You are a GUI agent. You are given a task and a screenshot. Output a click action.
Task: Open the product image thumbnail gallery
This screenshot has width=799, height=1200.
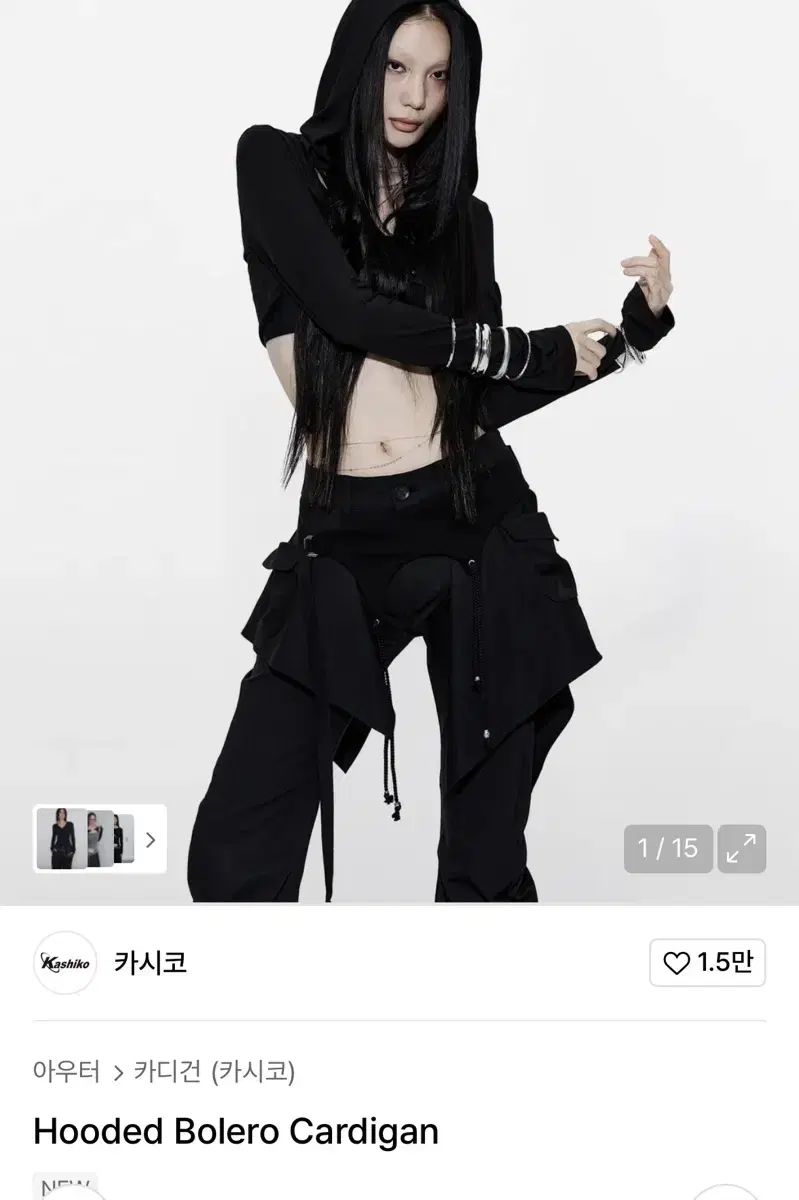(x=99, y=839)
